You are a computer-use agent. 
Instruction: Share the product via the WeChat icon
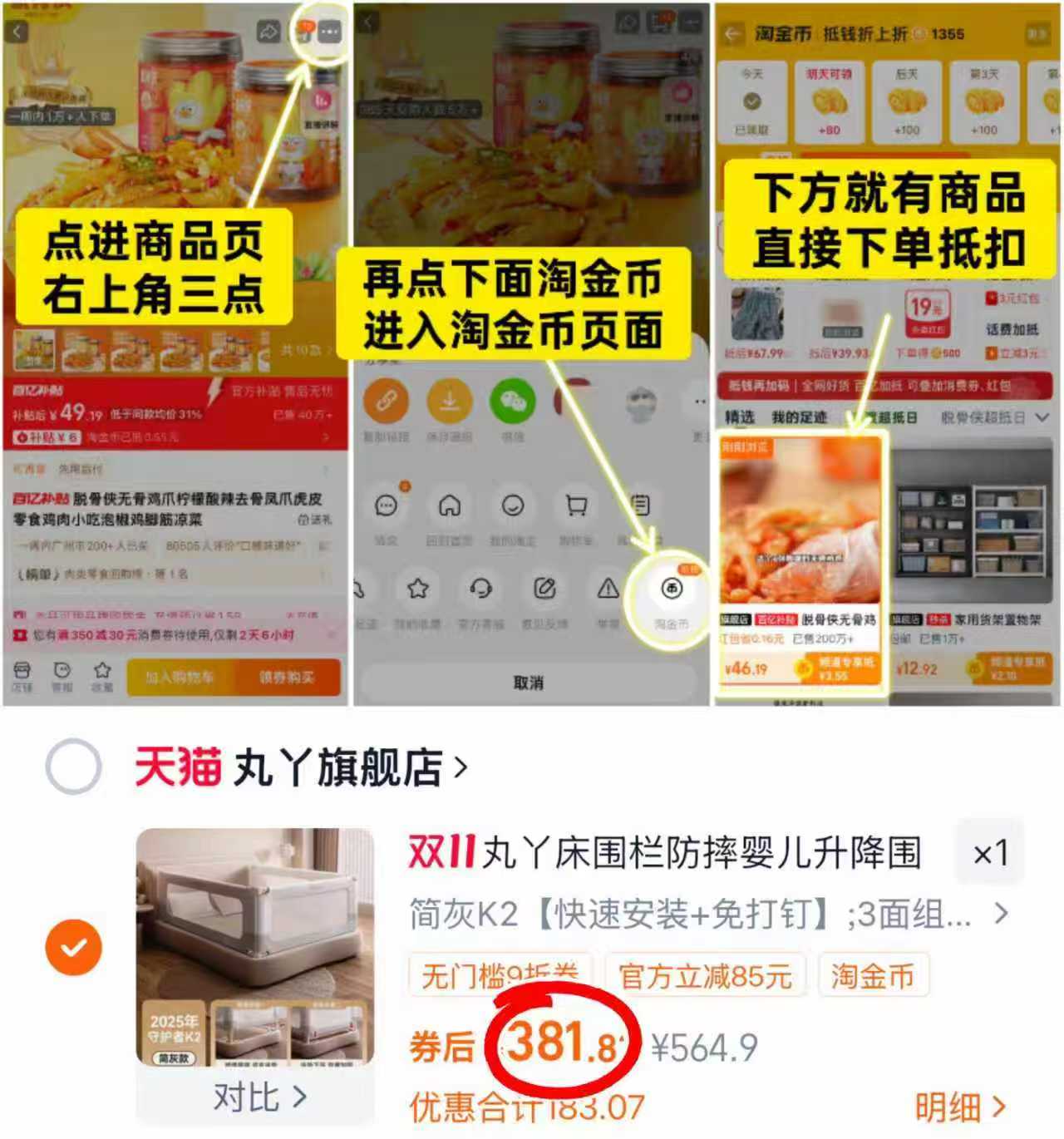[513, 402]
